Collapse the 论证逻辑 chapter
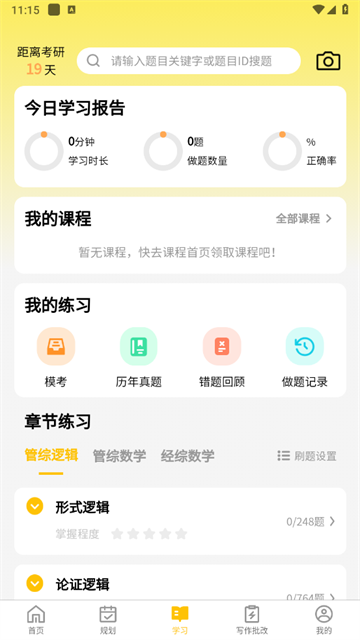The image size is (360, 640). [x=35, y=583]
